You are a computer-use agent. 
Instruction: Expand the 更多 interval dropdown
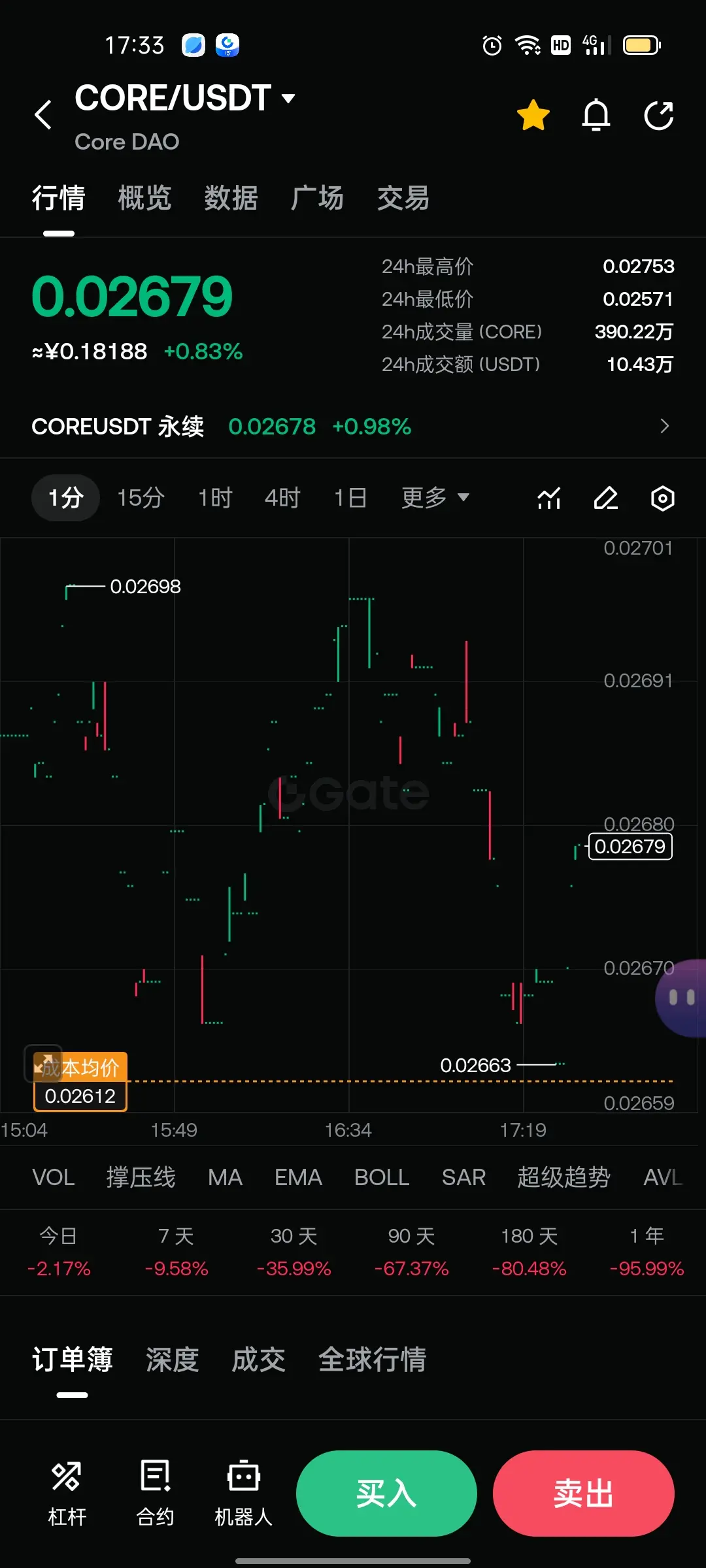click(435, 498)
